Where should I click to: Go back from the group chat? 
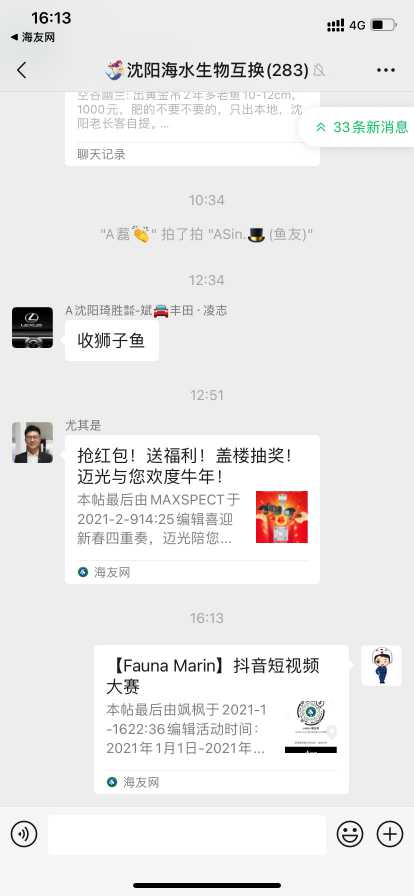click(x=22, y=70)
